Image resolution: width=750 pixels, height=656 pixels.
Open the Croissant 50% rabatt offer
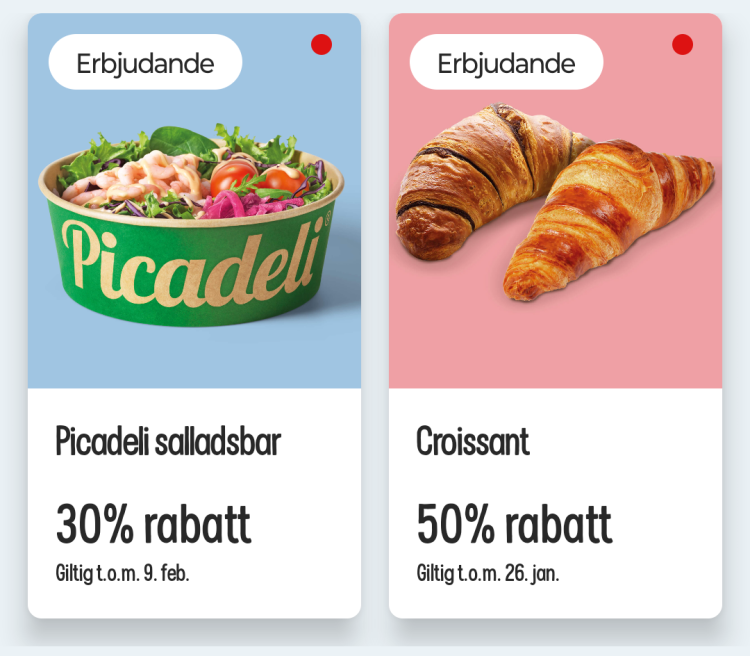tap(555, 315)
